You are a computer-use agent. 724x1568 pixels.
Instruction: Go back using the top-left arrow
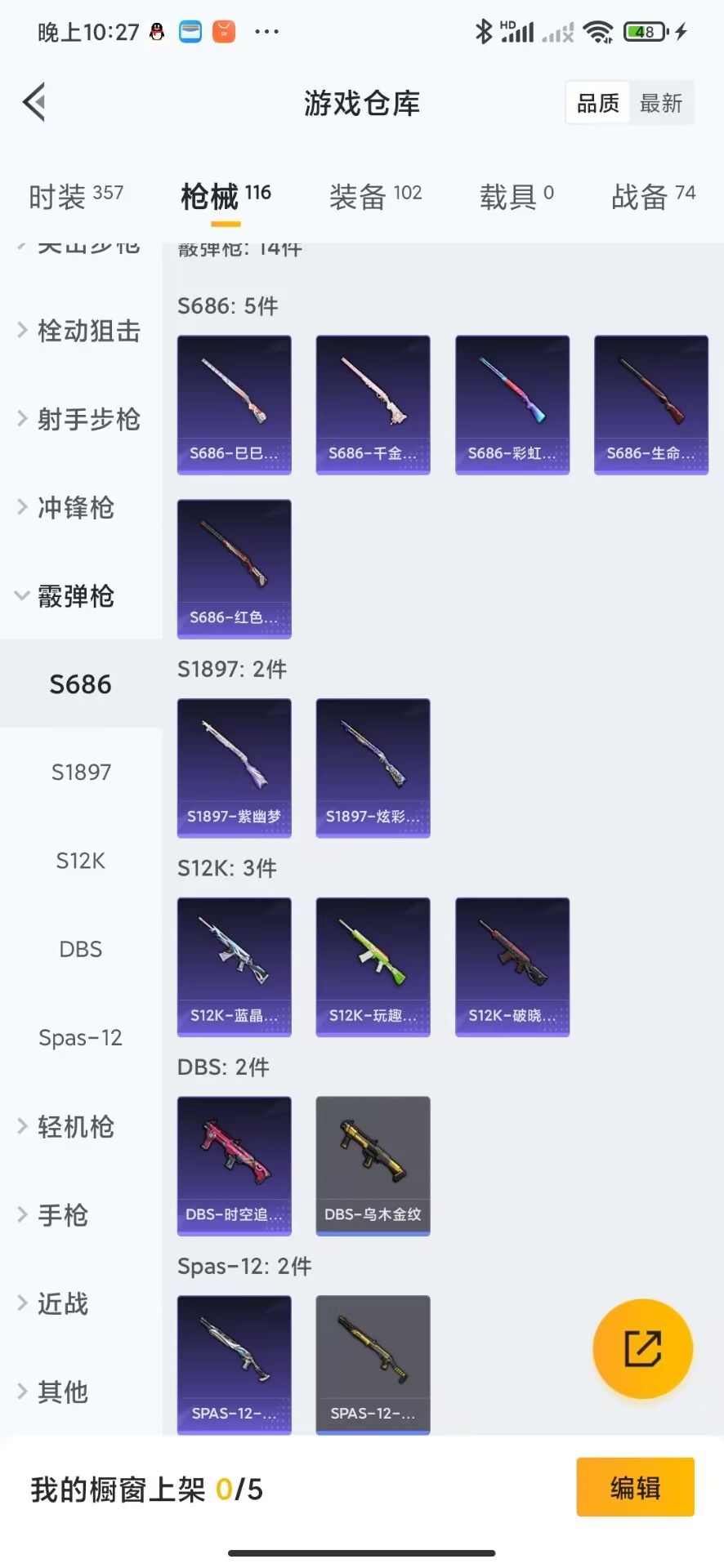pyautogui.click(x=34, y=103)
